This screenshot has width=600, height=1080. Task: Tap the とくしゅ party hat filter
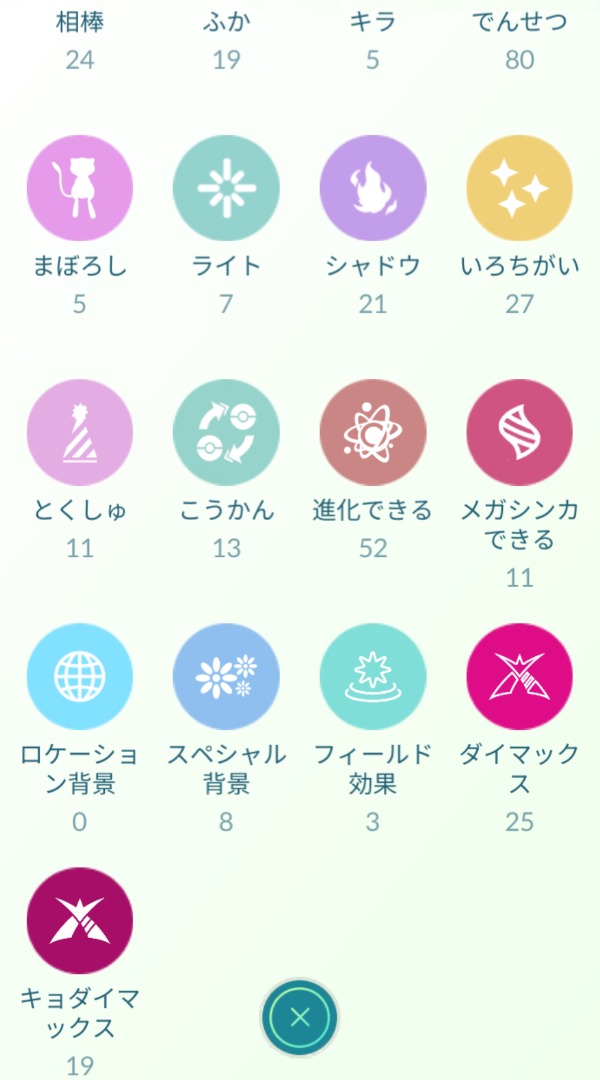click(80, 433)
